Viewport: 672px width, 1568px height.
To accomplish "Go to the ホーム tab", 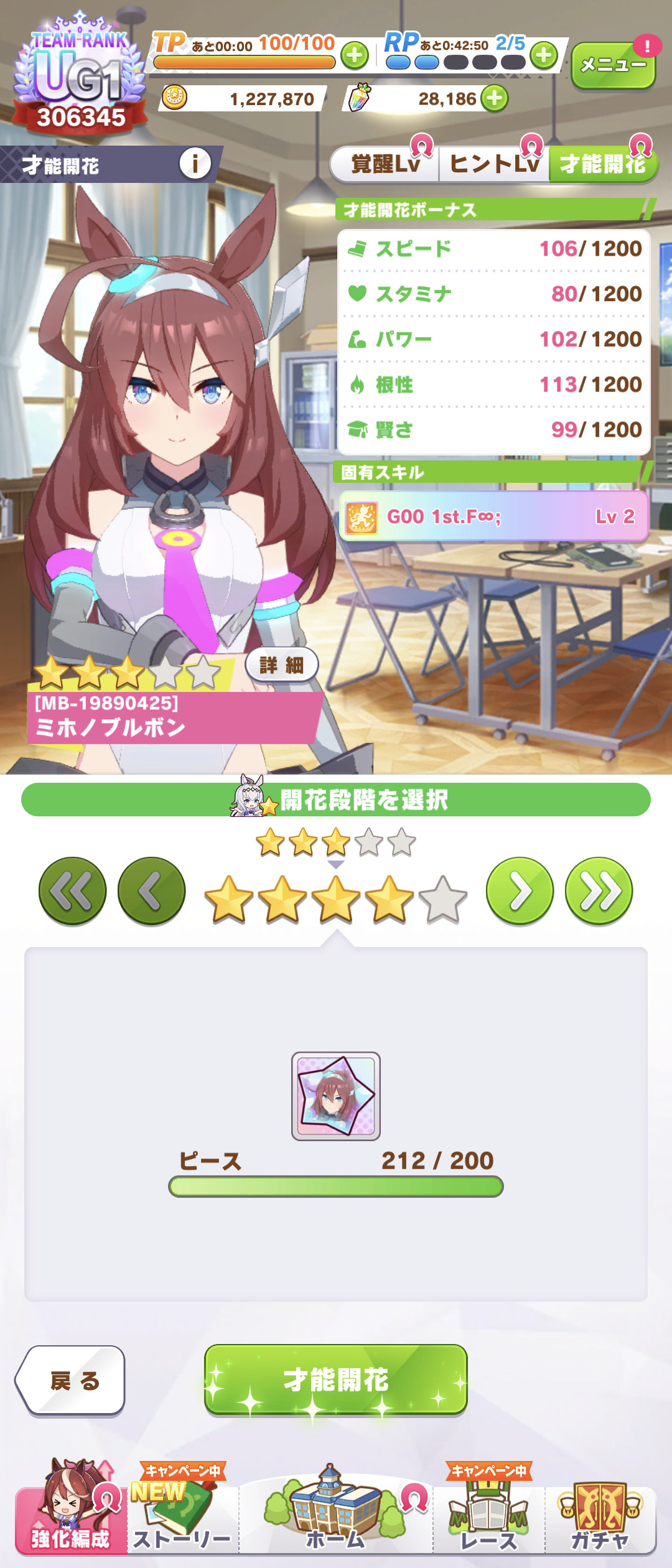I will 336,1515.
